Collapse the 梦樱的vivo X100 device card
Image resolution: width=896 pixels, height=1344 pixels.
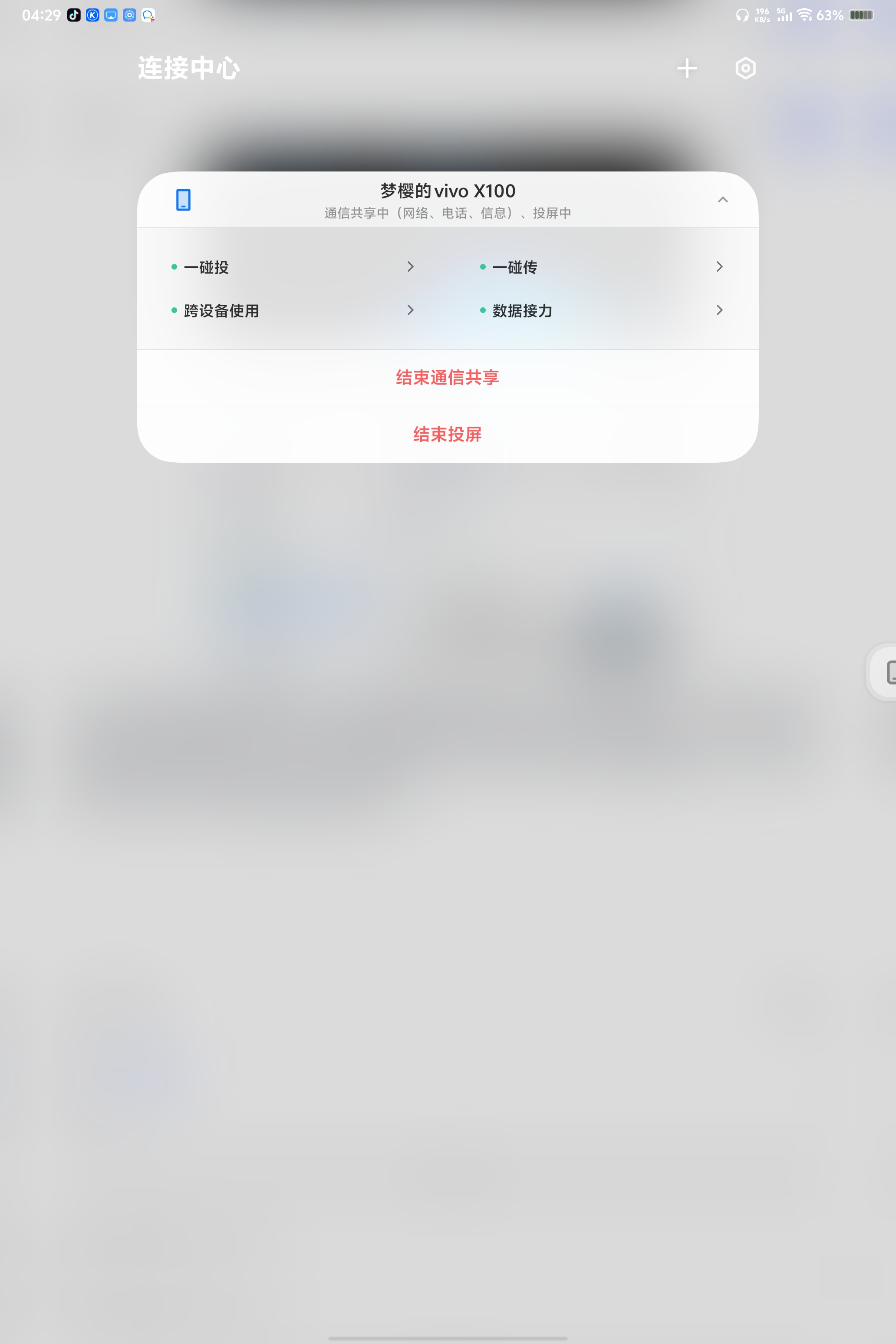(x=722, y=199)
